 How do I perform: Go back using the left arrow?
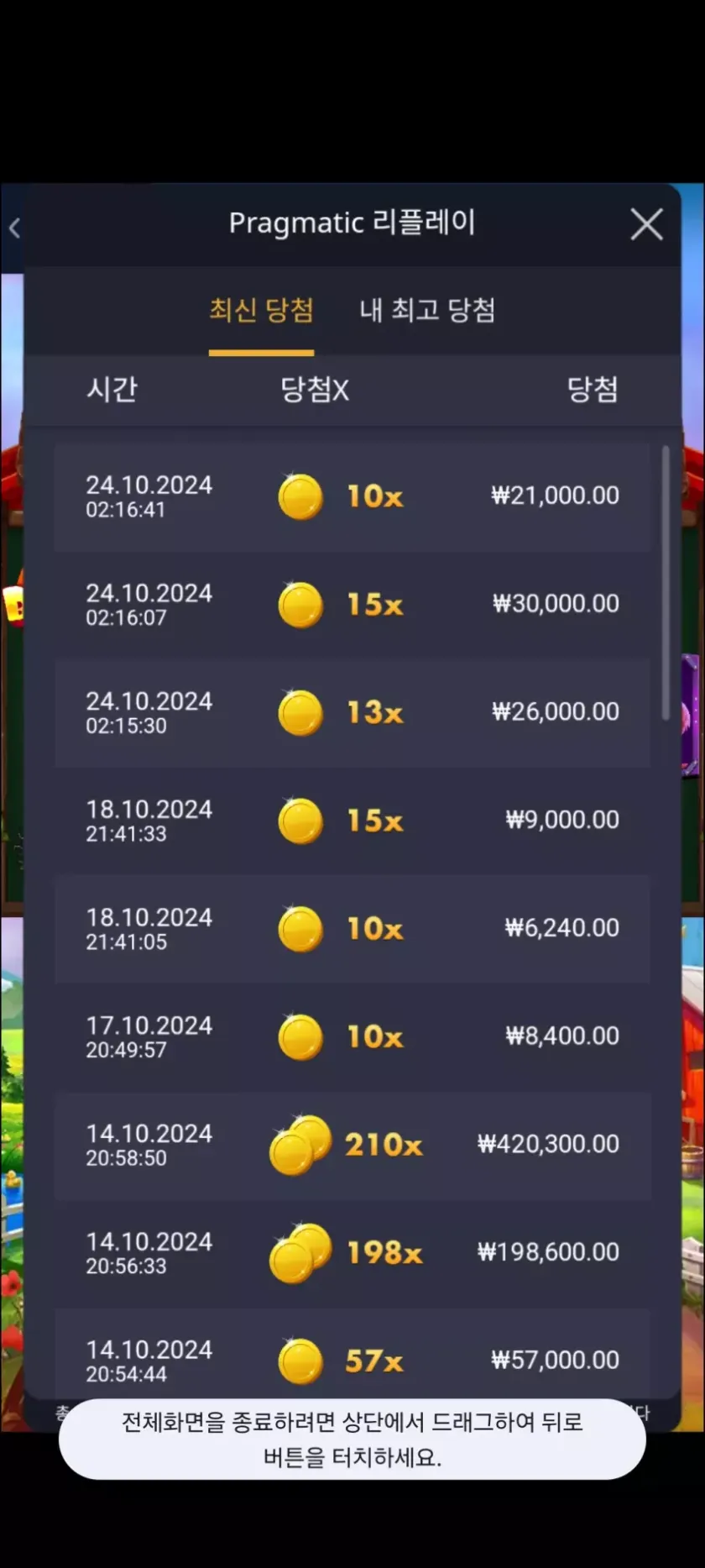tap(14, 228)
